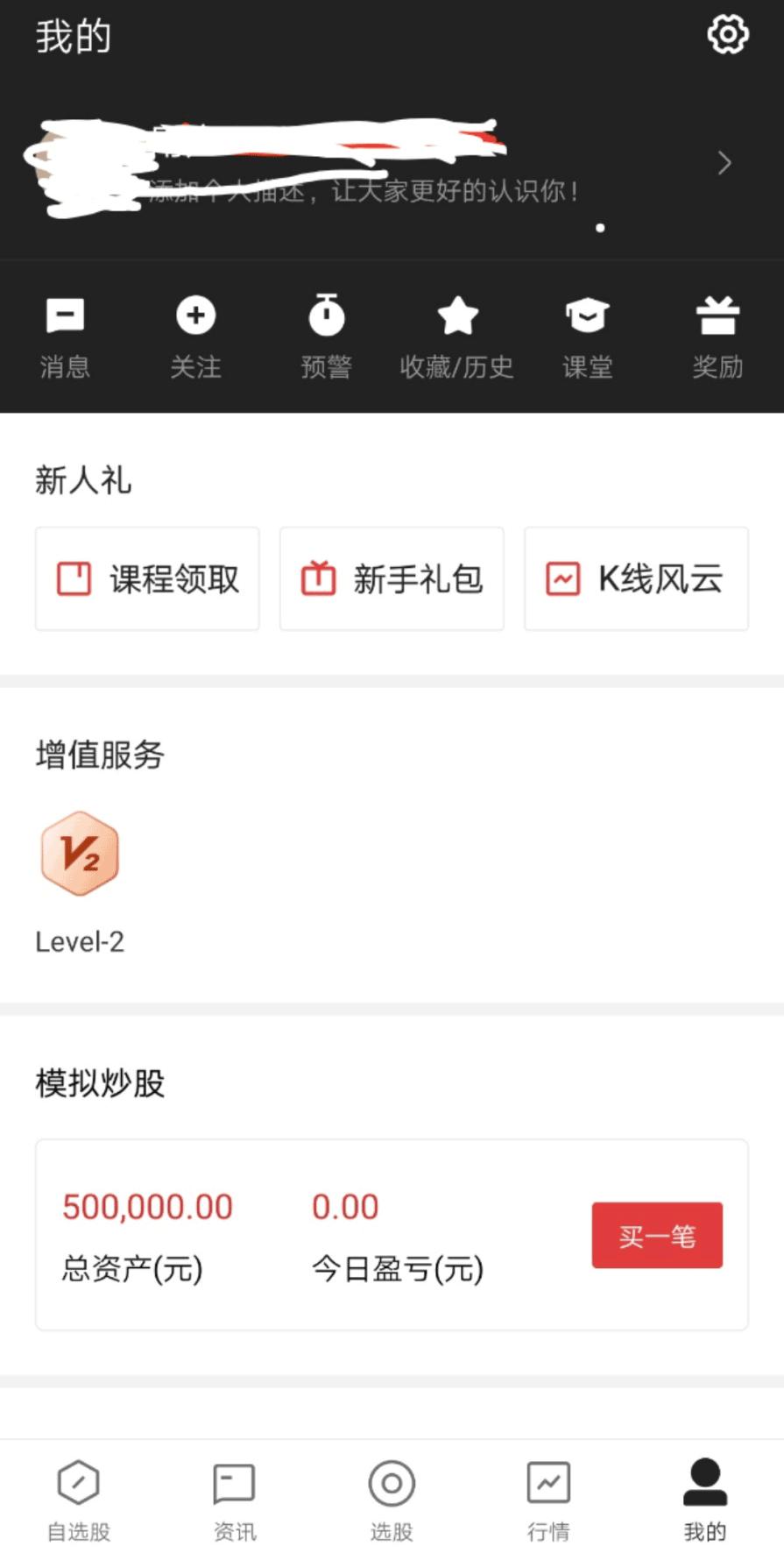Open profile details chevron
784x1553 pixels.
pos(724,163)
